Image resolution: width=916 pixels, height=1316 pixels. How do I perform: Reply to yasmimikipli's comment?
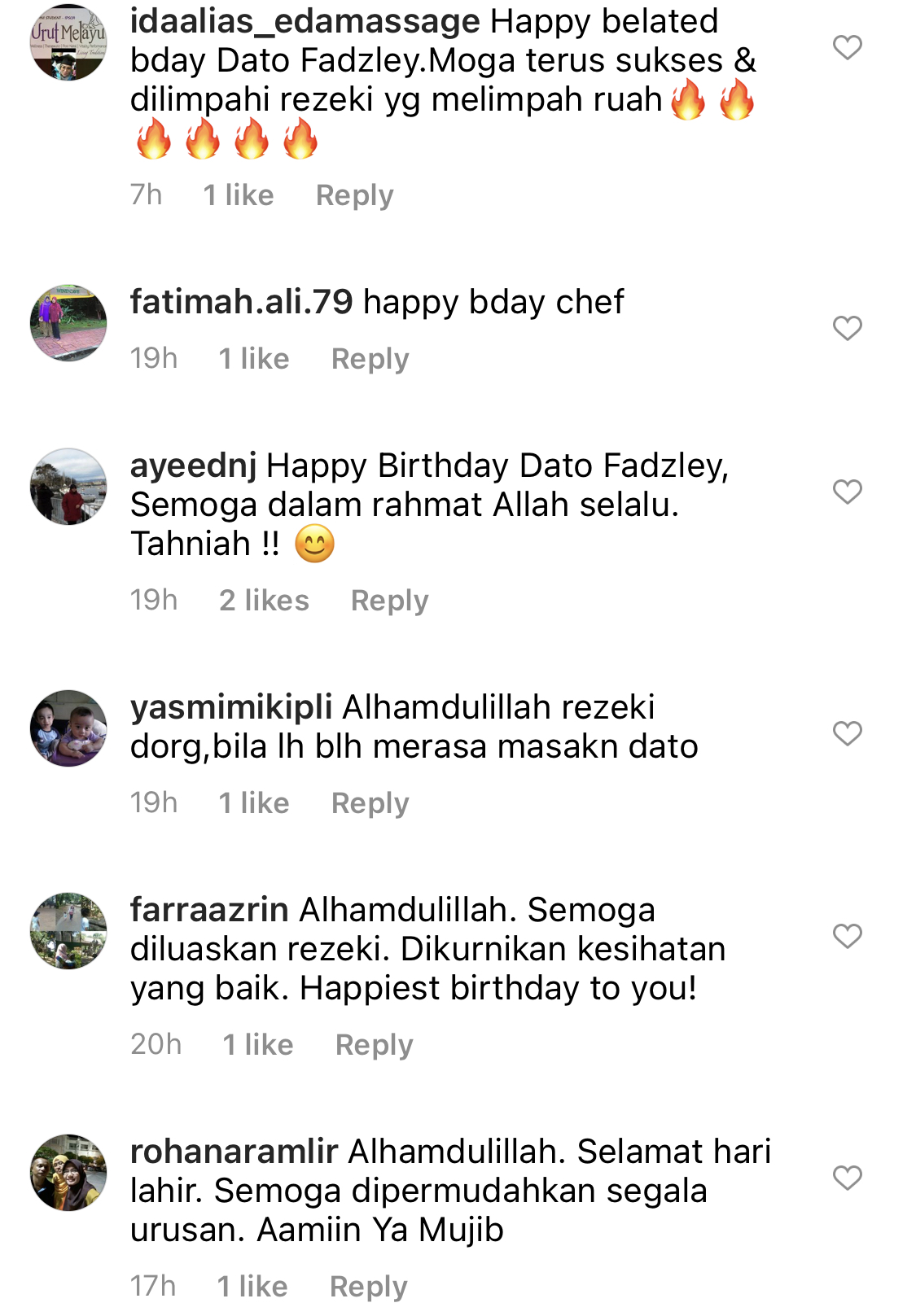tap(370, 803)
